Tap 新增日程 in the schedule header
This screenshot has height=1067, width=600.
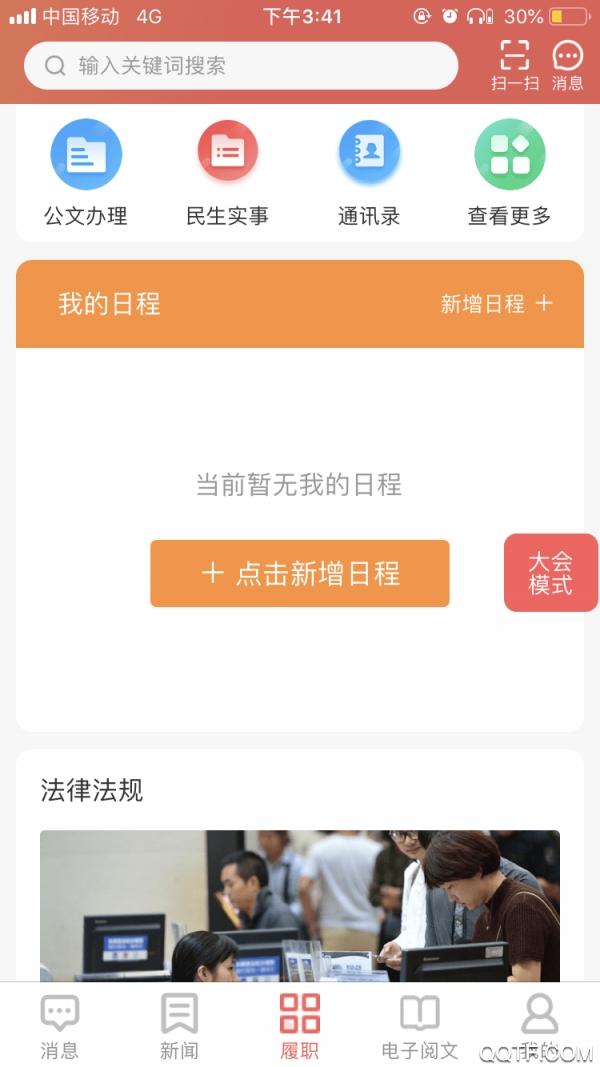pos(496,304)
